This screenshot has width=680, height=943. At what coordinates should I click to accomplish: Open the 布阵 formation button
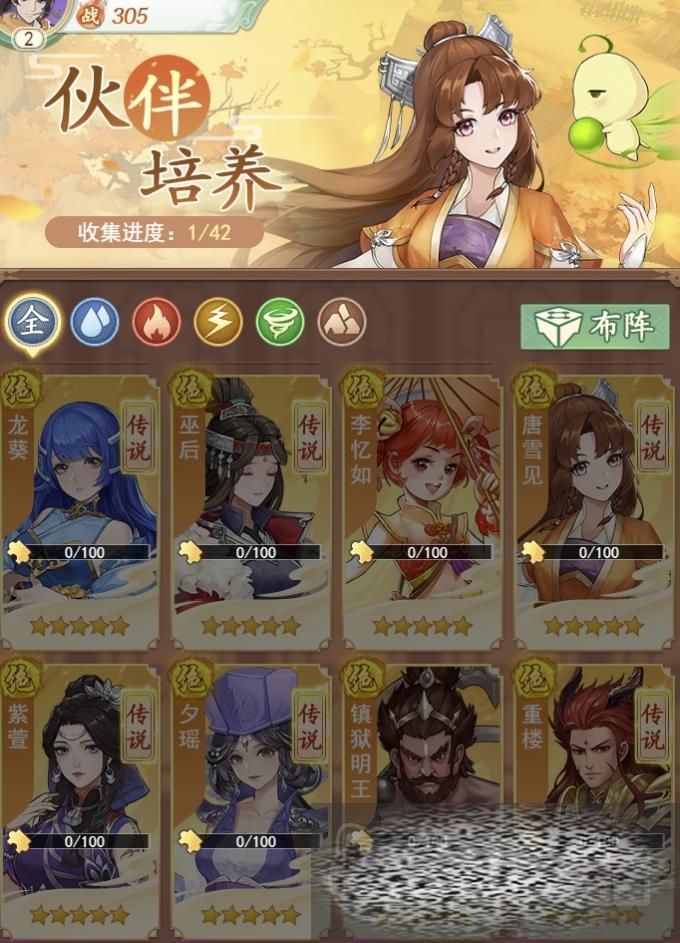pyautogui.click(x=594, y=326)
